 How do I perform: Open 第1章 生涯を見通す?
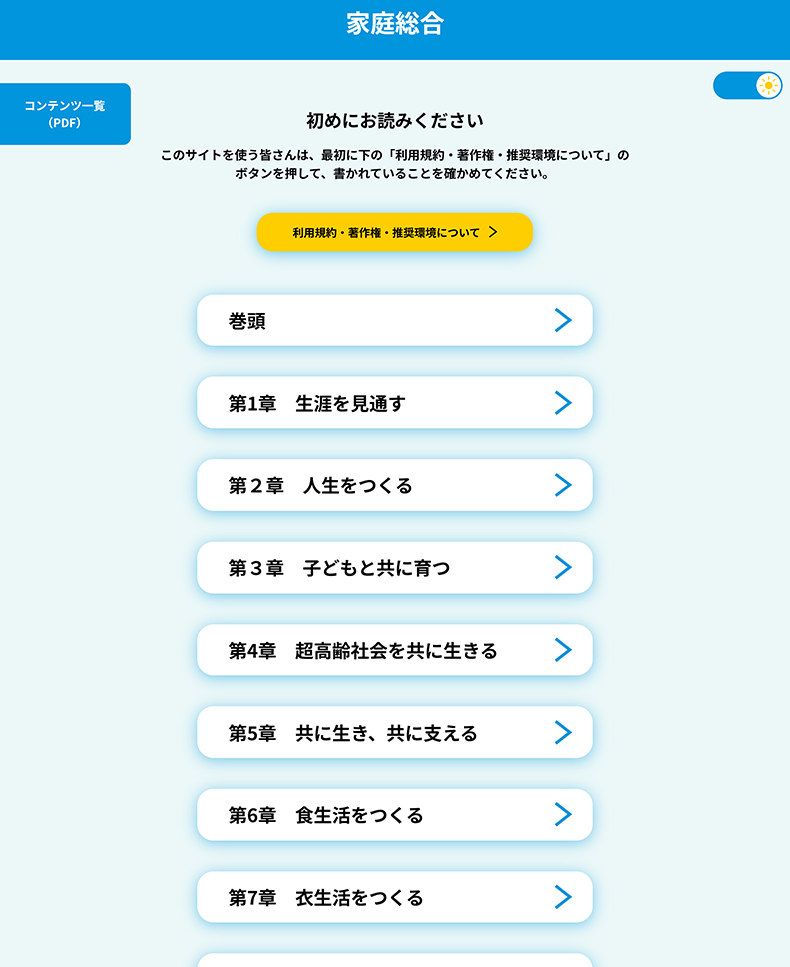tap(394, 403)
